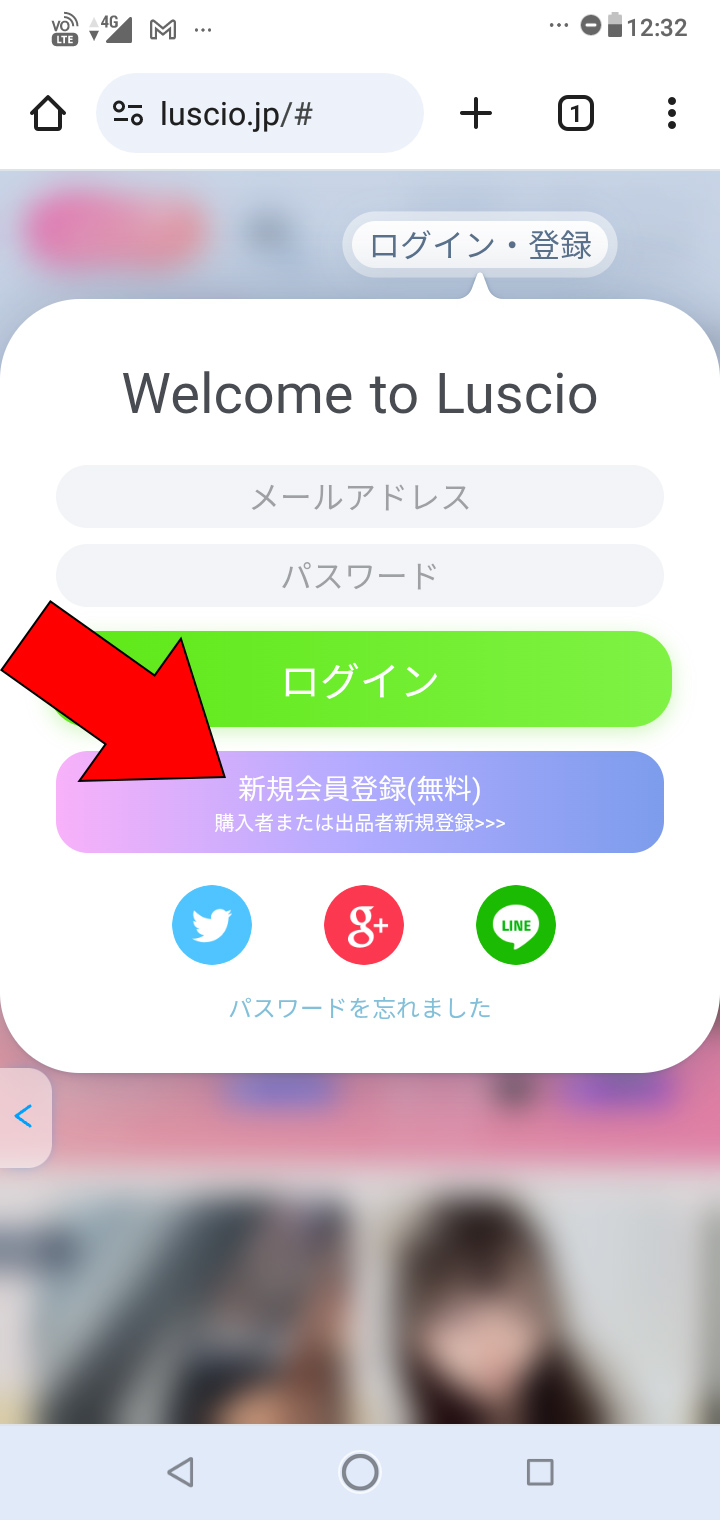Focus the パスワード field

pyautogui.click(x=360, y=577)
